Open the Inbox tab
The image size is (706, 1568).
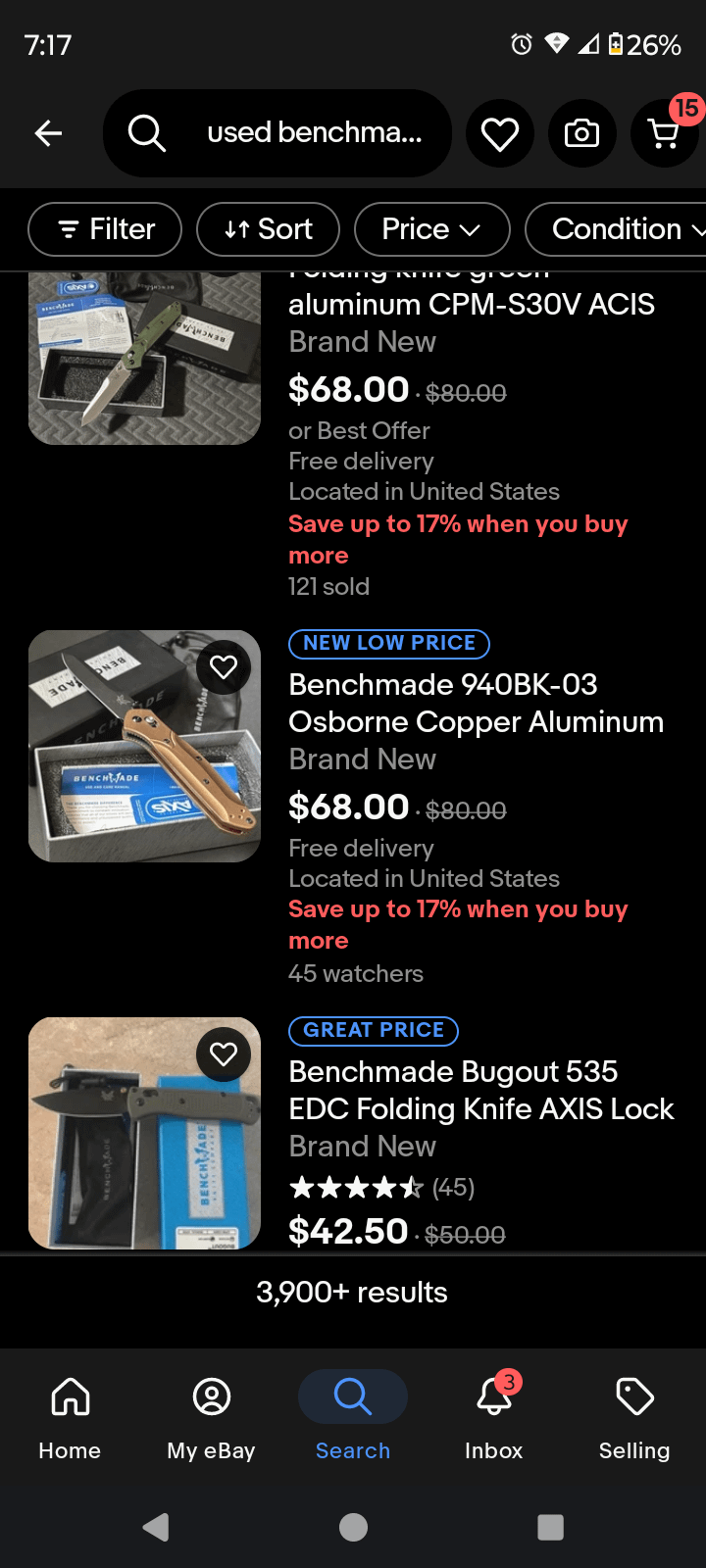[x=493, y=1415]
